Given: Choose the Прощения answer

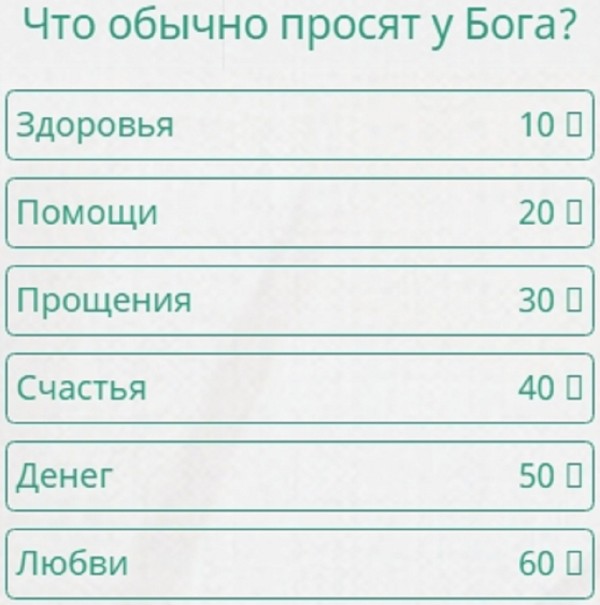Looking at the screenshot, I should coord(298,300).
